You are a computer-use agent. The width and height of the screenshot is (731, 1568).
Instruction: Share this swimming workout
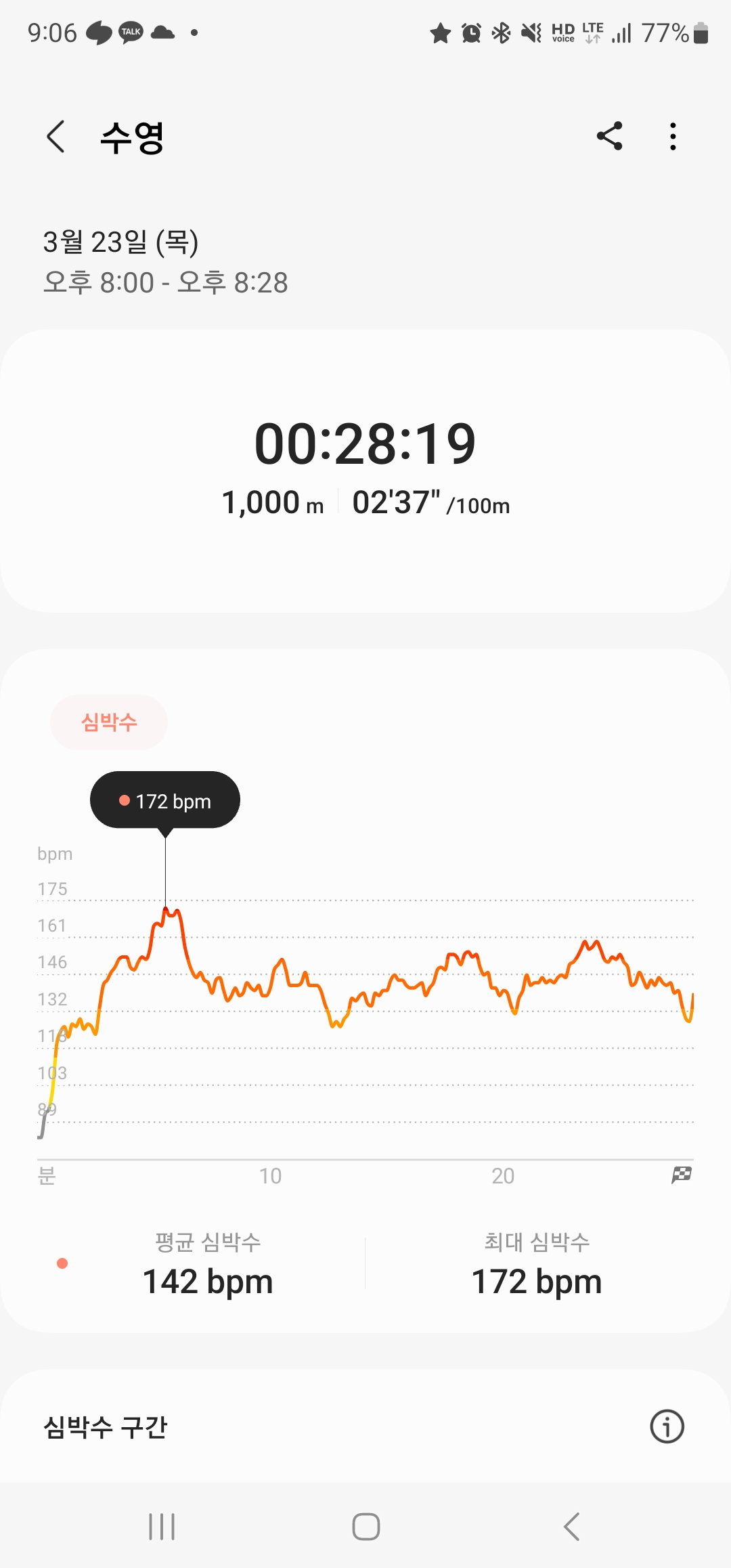610,136
